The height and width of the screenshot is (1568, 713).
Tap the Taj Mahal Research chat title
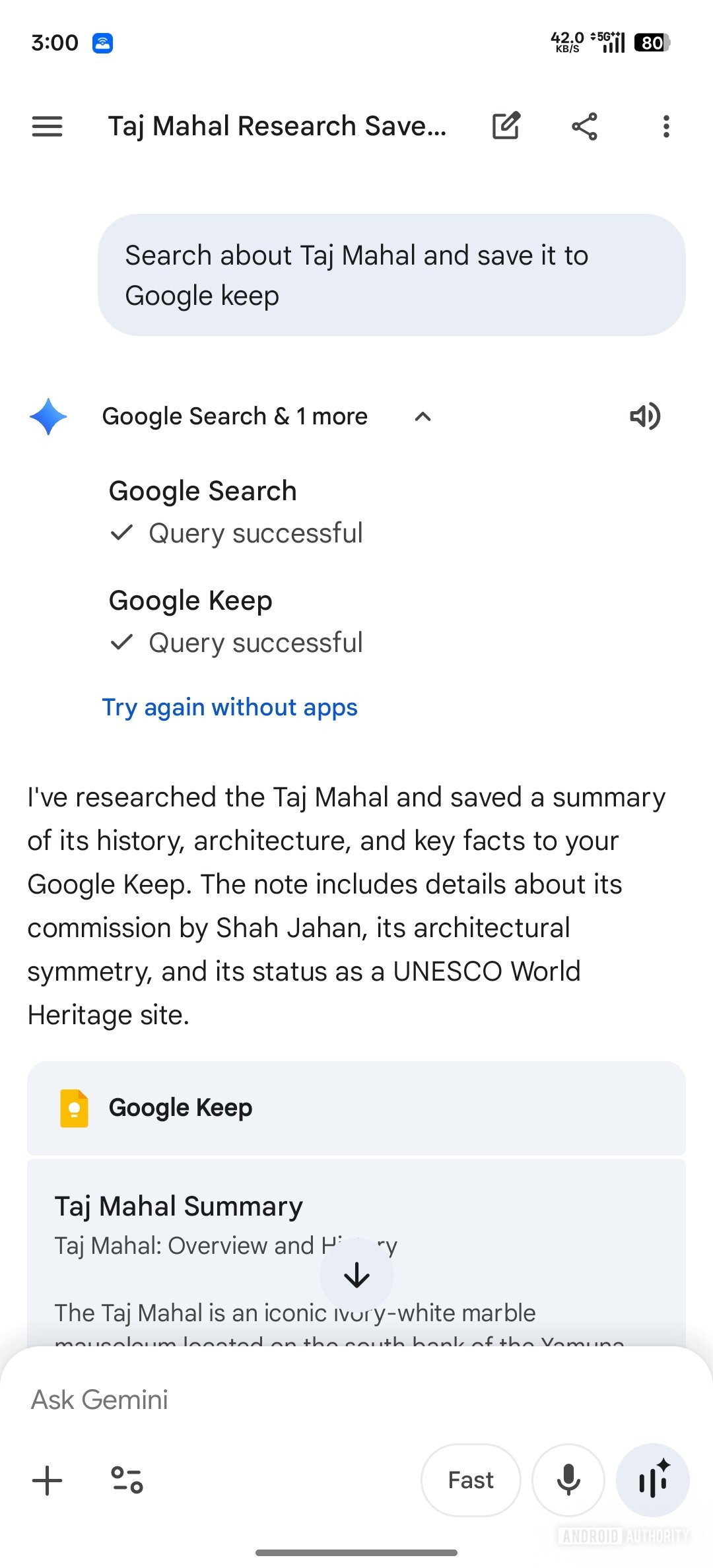pos(277,126)
